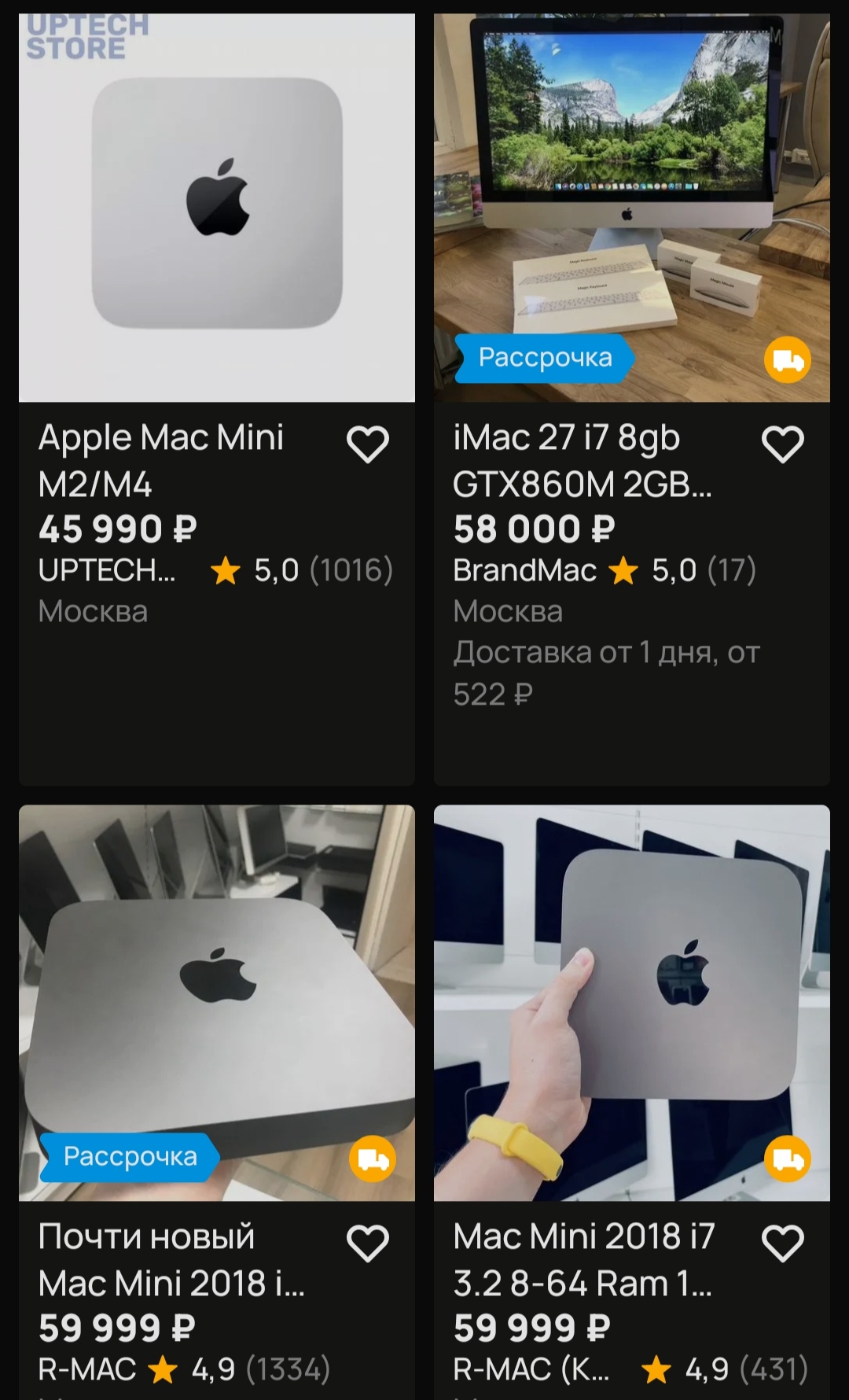This screenshot has height=1400, width=849.
Task: Tap the heart on Mac Mini 2018 i7 3.2
Action: coord(782,1243)
